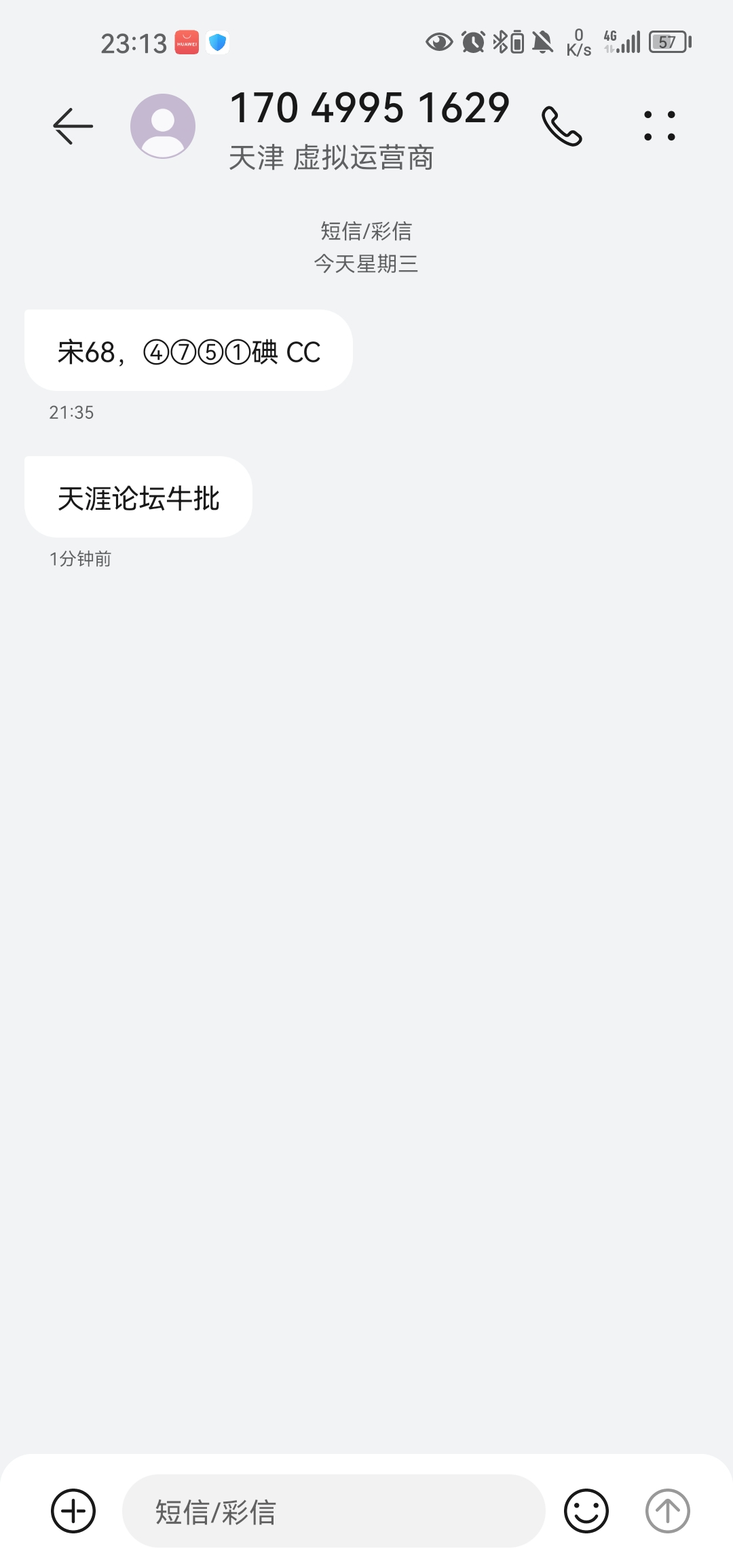Open the emoji smiley picker
The image size is (733, 1568).
click(586, 1511)
